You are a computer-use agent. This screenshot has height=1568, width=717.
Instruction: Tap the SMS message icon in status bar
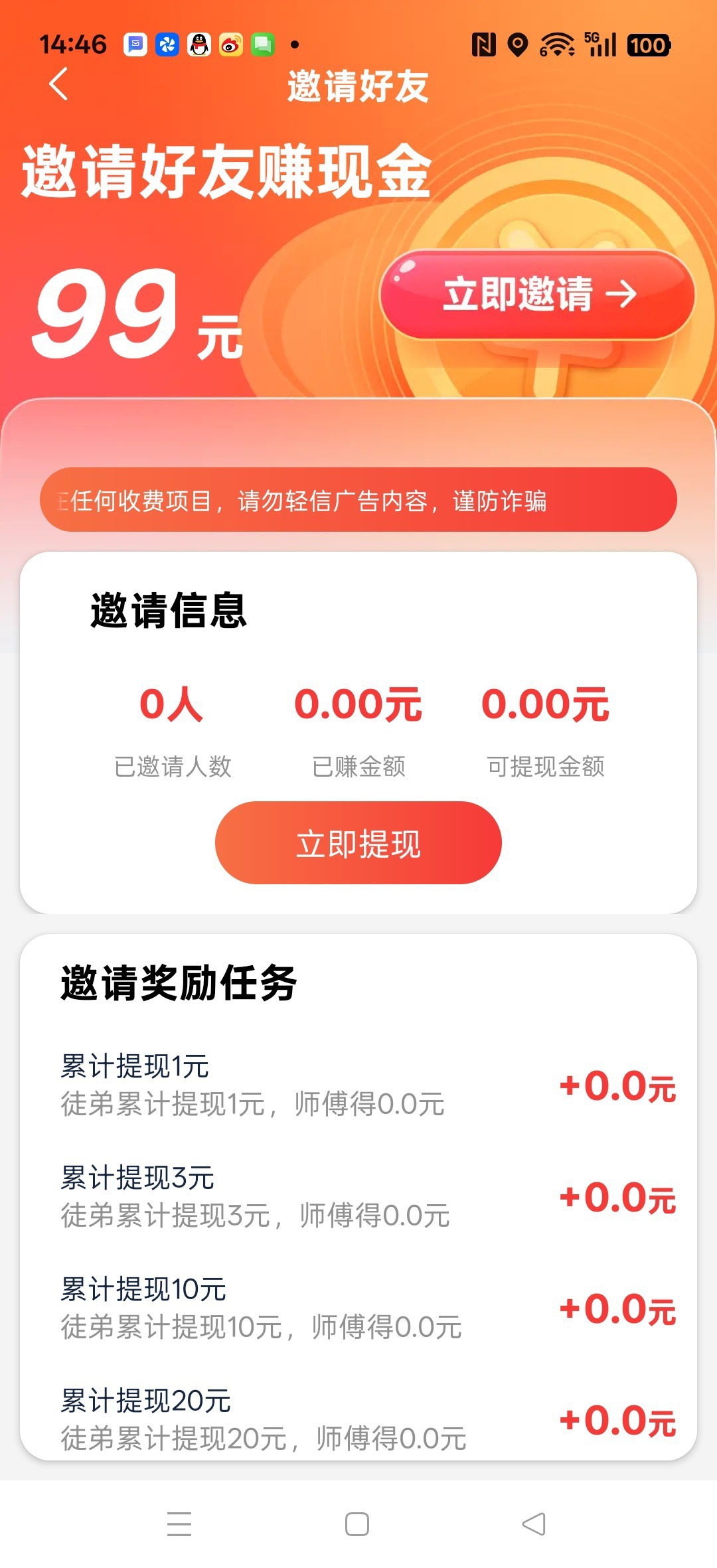pos(134,43)
